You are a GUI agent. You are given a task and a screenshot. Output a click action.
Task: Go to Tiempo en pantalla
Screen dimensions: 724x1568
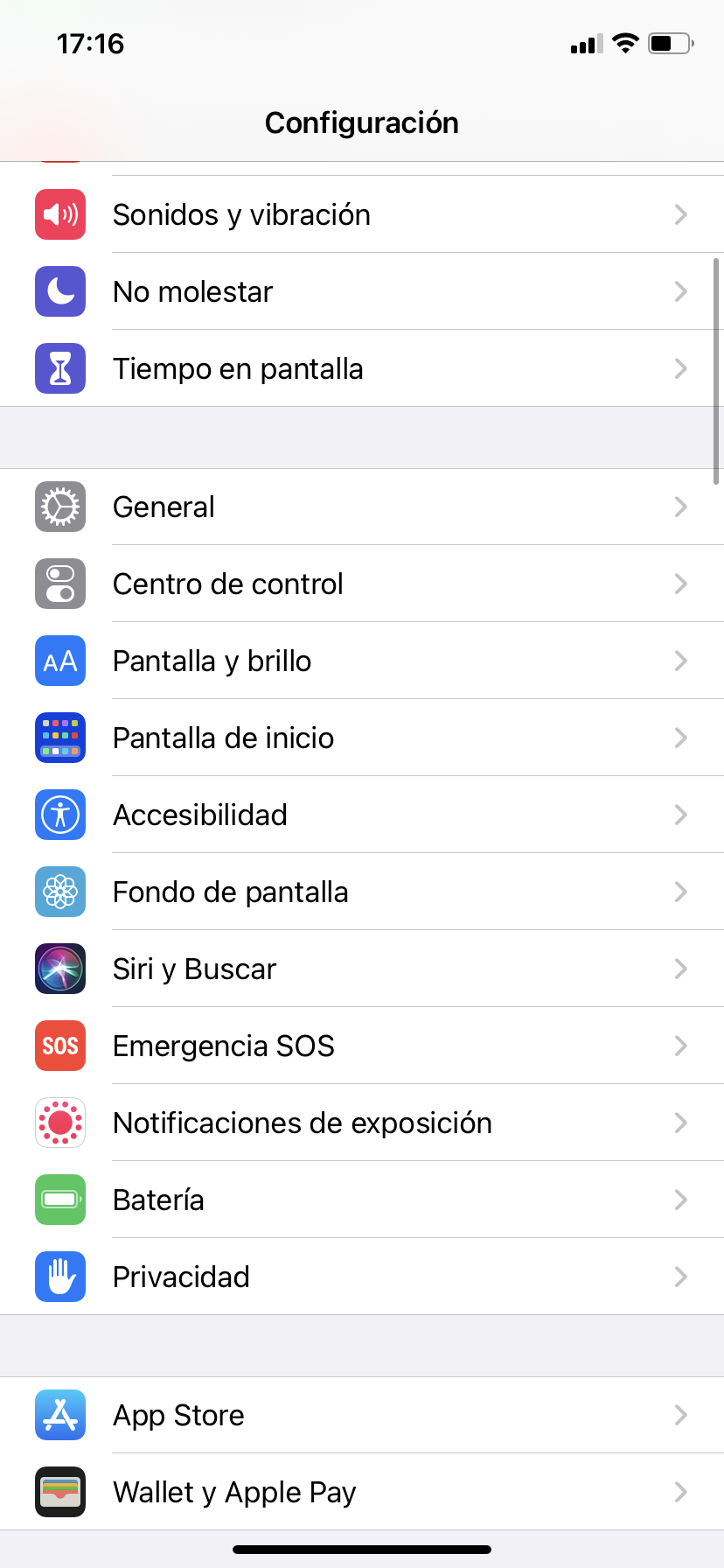(238, 368)
